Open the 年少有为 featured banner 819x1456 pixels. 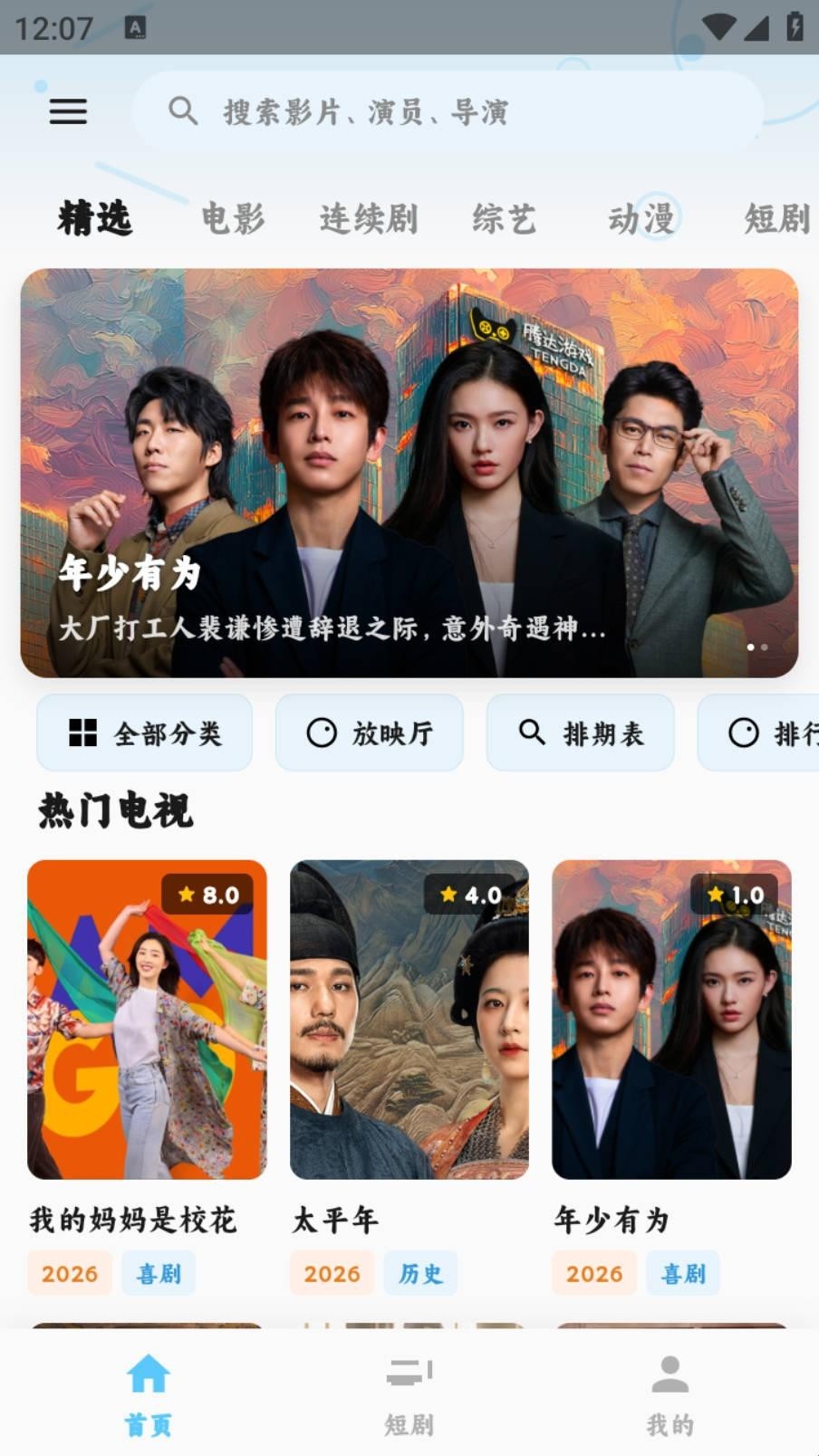click(409, 473)
